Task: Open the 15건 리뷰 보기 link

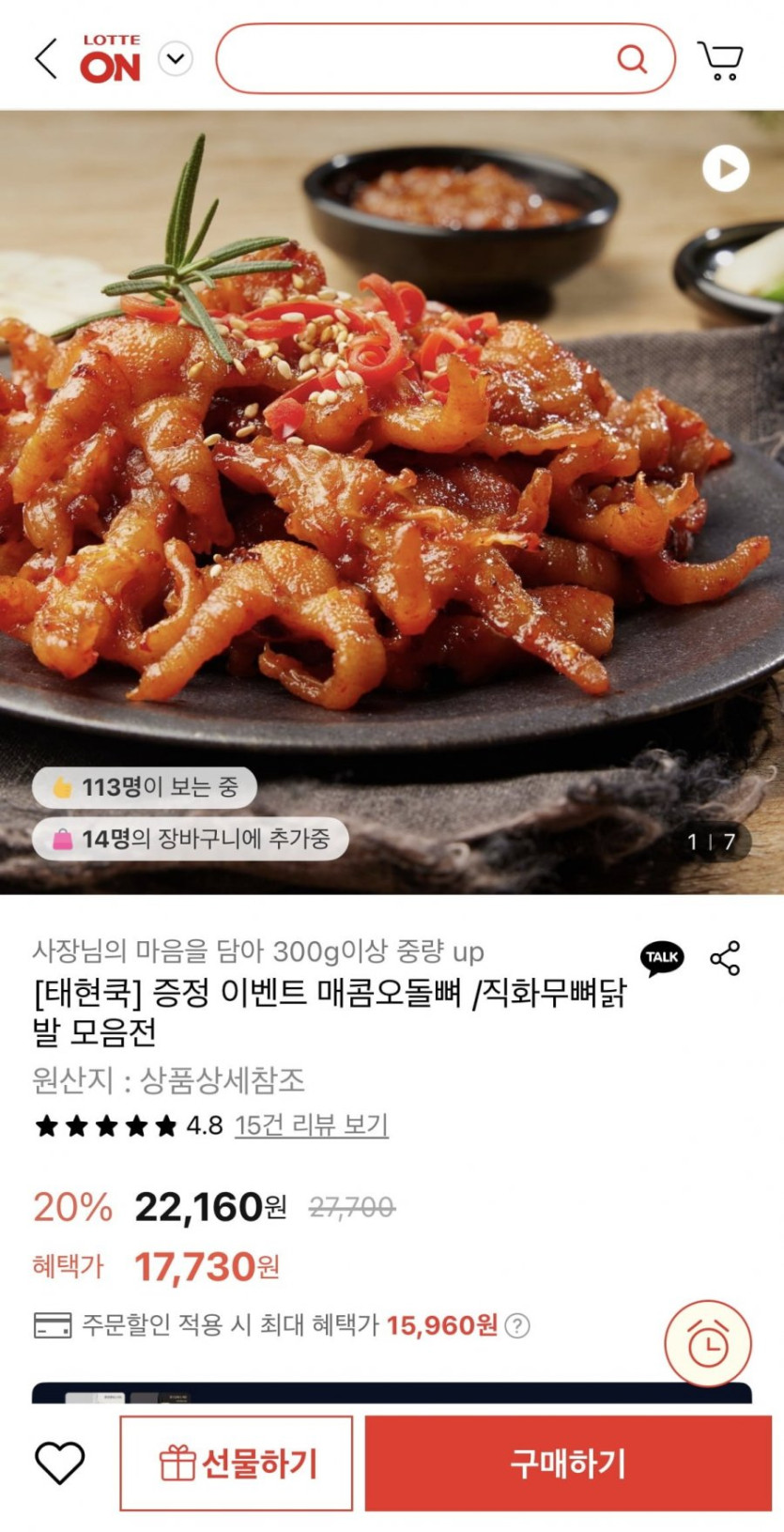Action: point(311,1124)
